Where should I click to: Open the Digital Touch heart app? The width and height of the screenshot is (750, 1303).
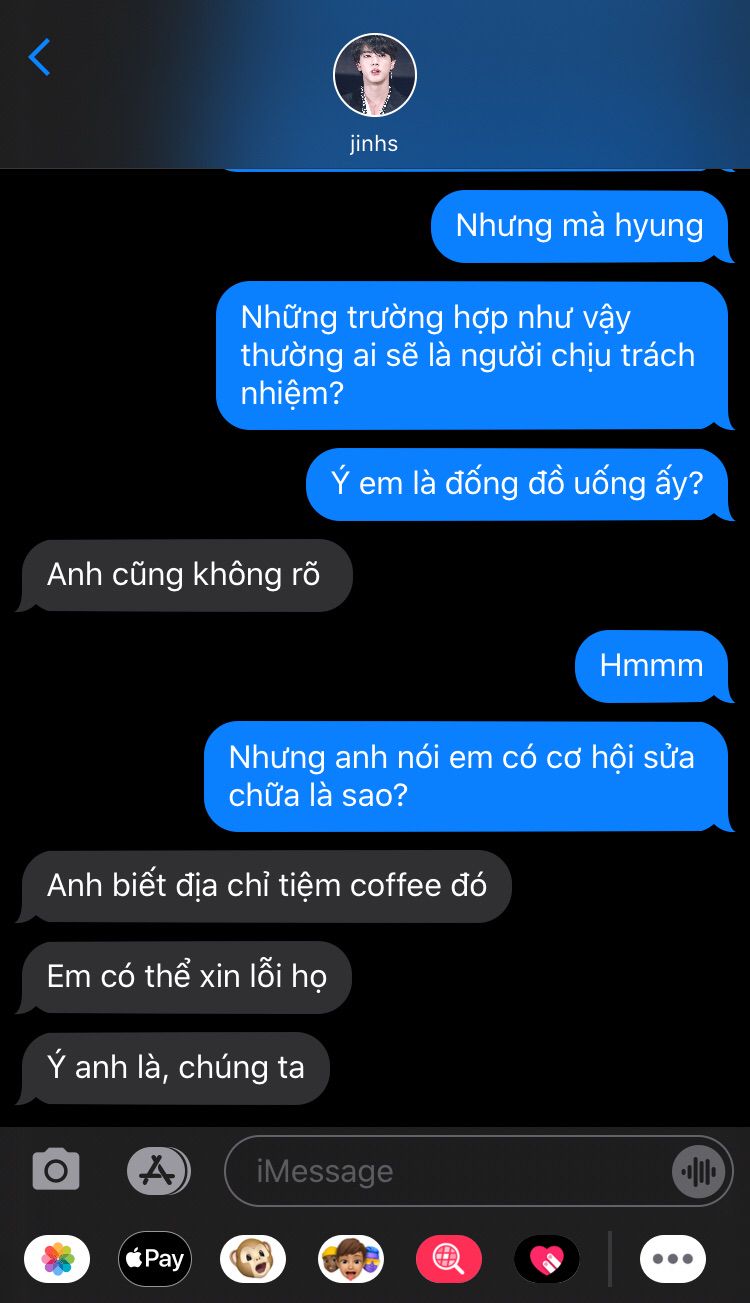[547, 1259]
